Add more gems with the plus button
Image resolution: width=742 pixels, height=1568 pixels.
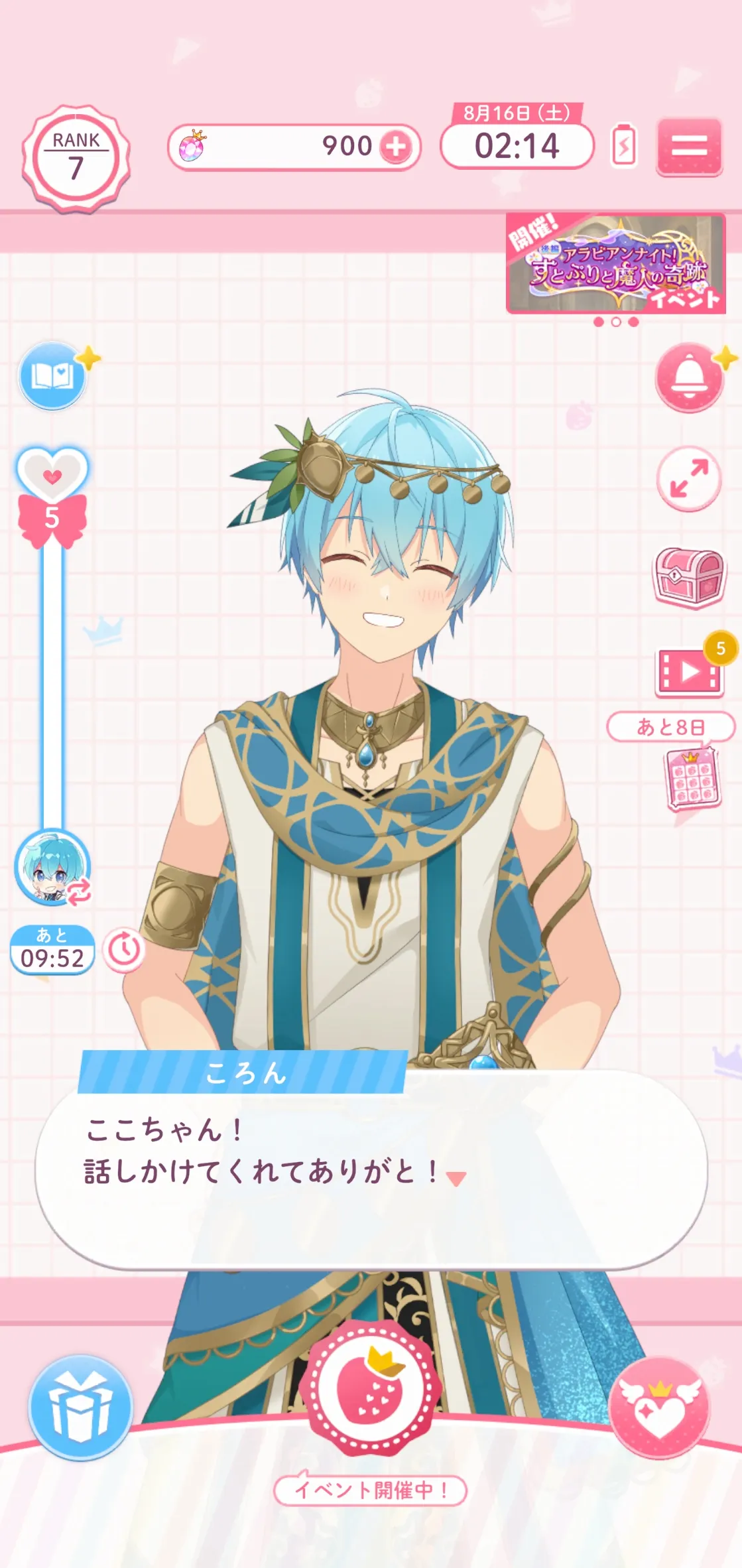pos(396,147)
